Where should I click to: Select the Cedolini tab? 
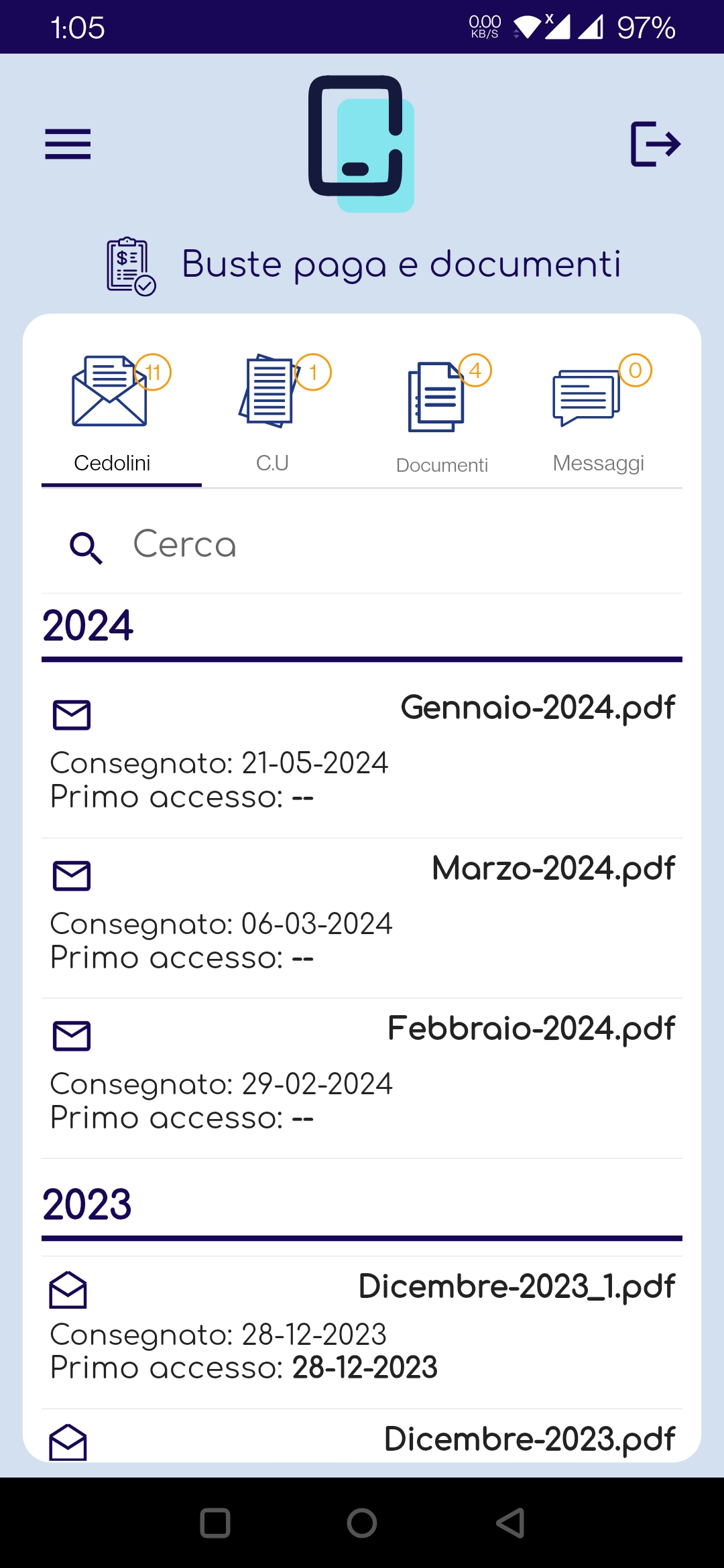(x=113, y=415)
